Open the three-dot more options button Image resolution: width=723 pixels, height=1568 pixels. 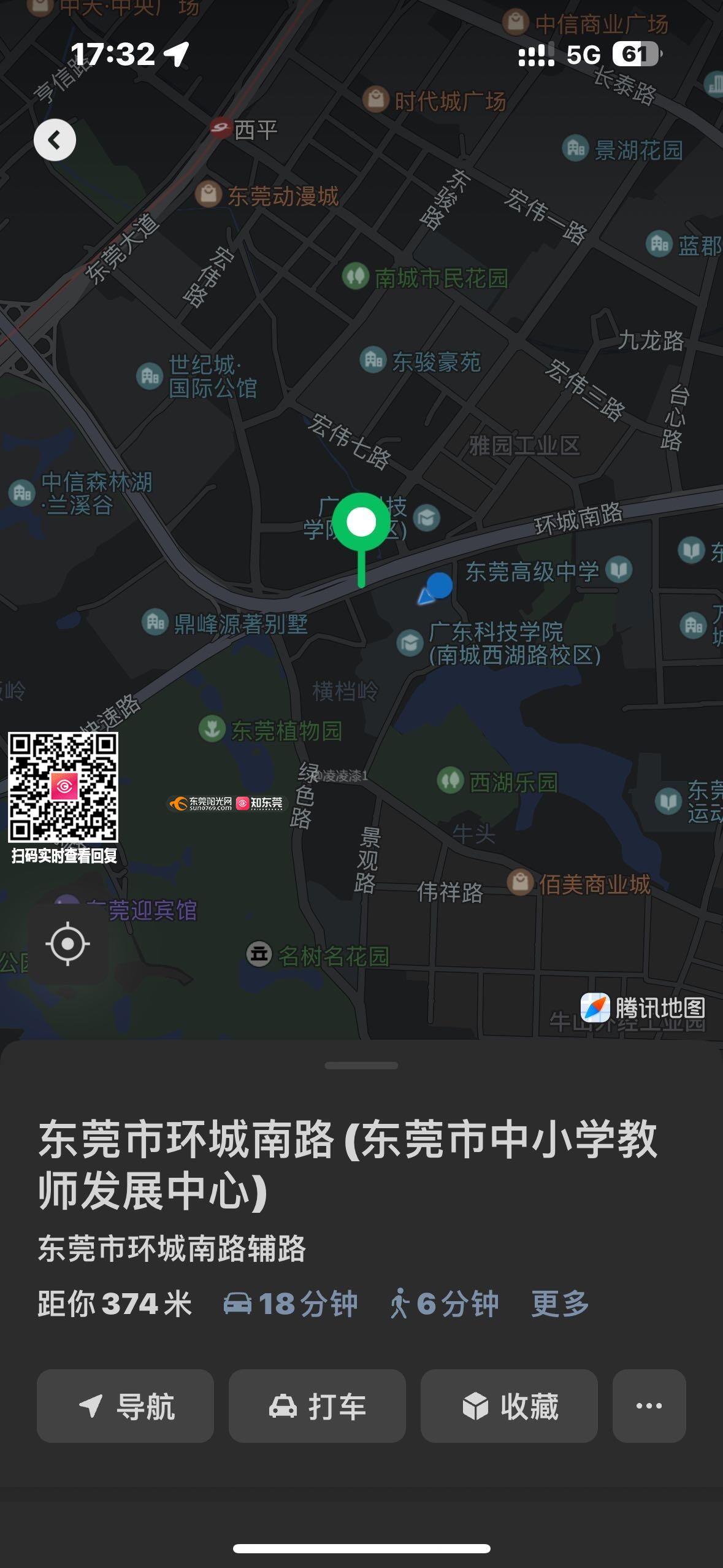tap(649, 1406)
